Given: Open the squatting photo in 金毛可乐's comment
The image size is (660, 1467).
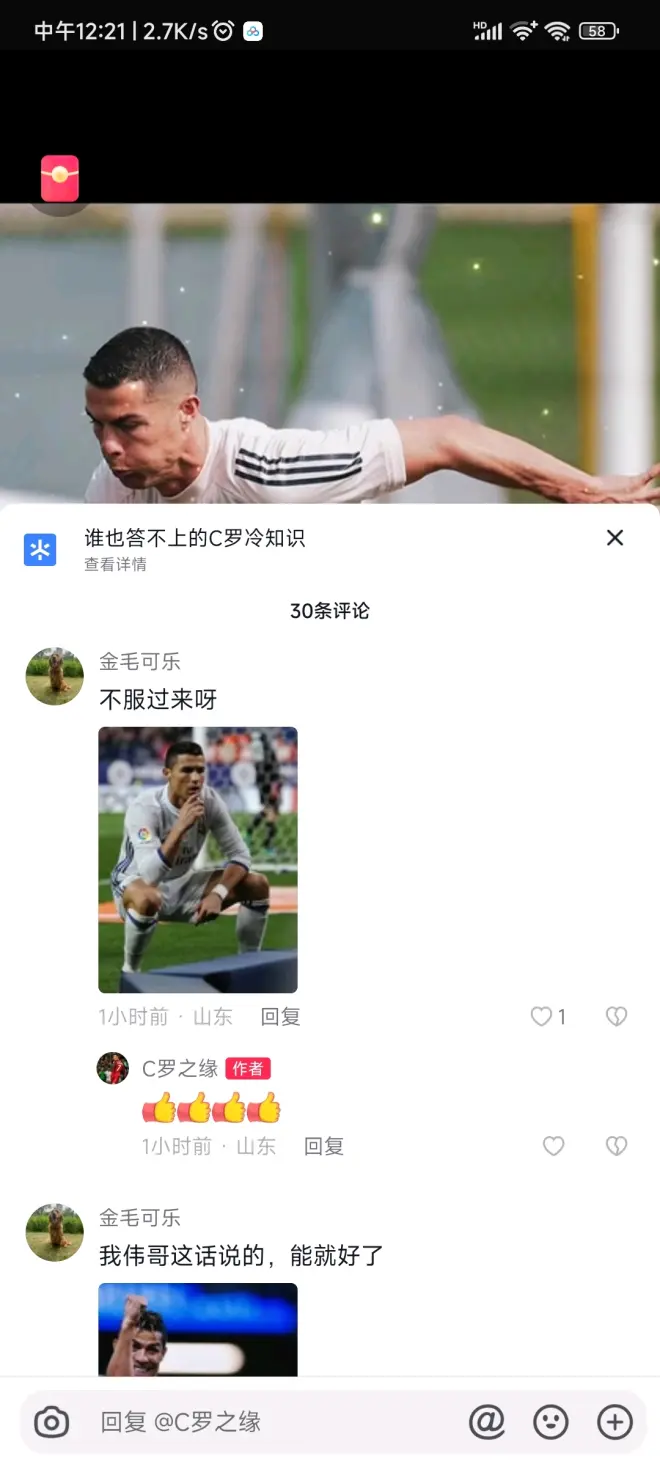Looking at the screenshot, I should [x=198, y=859].
